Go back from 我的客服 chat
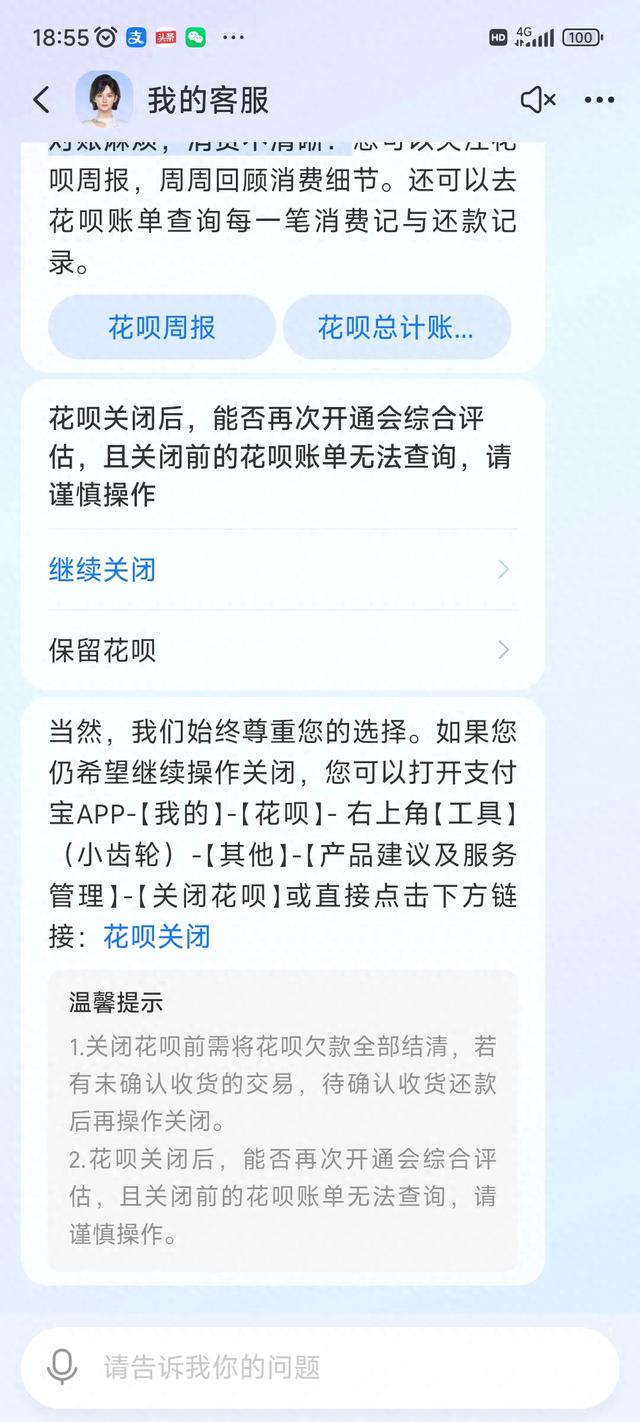 [x=41, y=100]
